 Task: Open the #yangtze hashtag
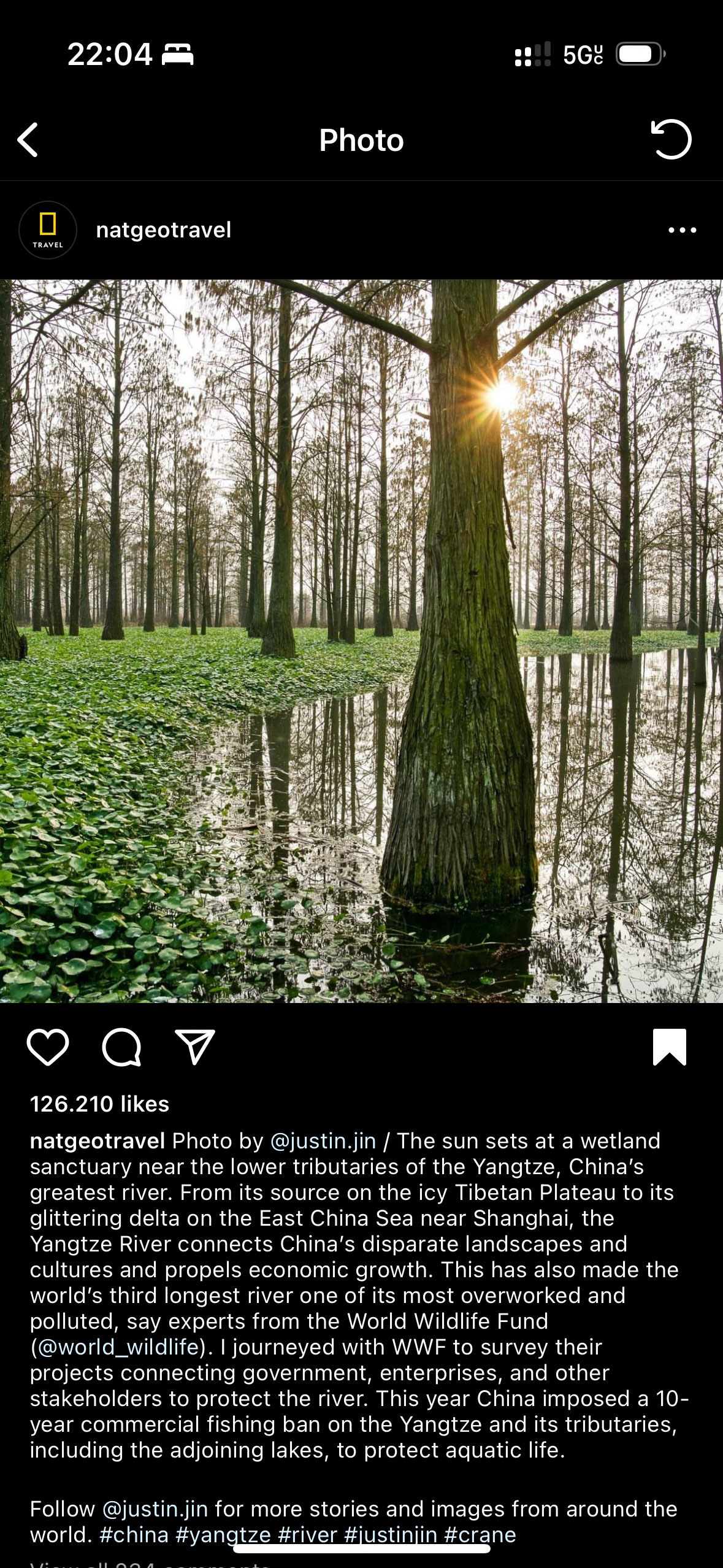click(223, 1535)
